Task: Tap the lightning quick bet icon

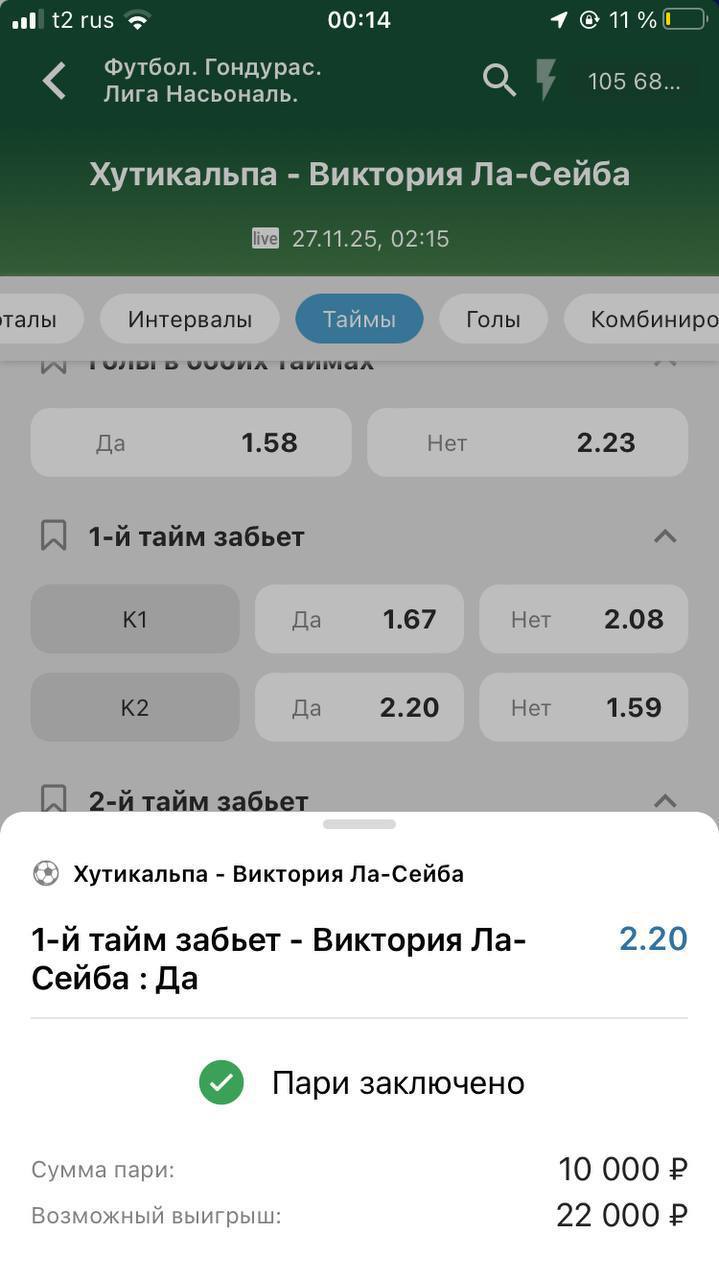Action: [546, 80]
